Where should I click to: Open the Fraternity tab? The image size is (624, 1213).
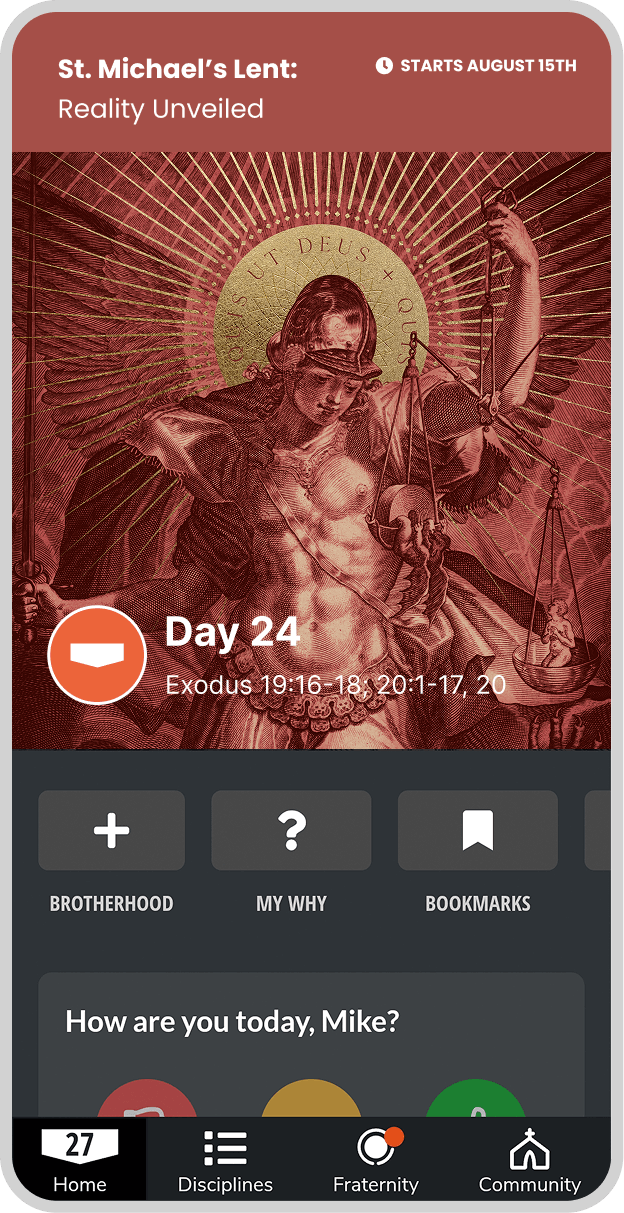click(x=376, y=1160)
